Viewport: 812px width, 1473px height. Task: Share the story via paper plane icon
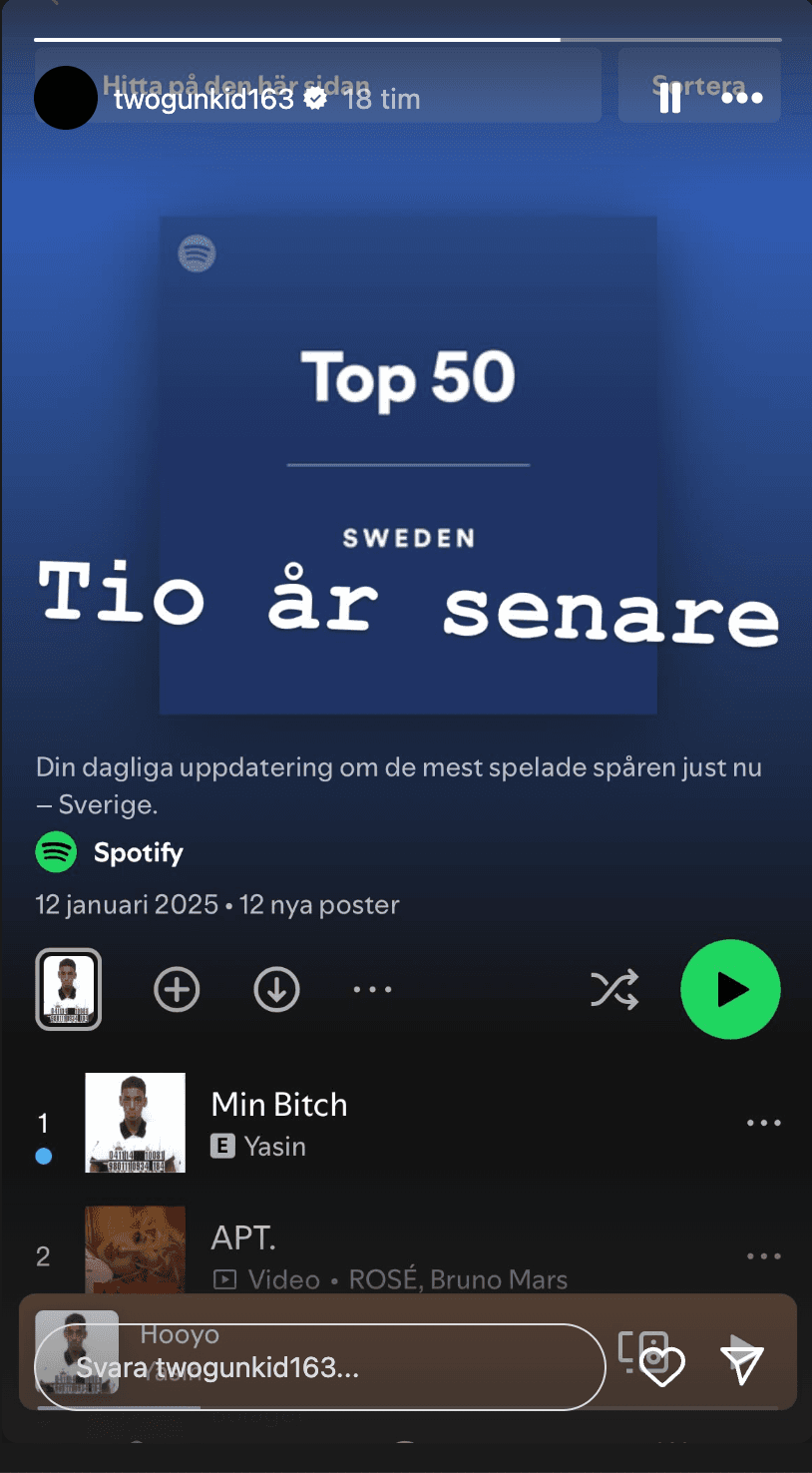tap(742, 1364)
